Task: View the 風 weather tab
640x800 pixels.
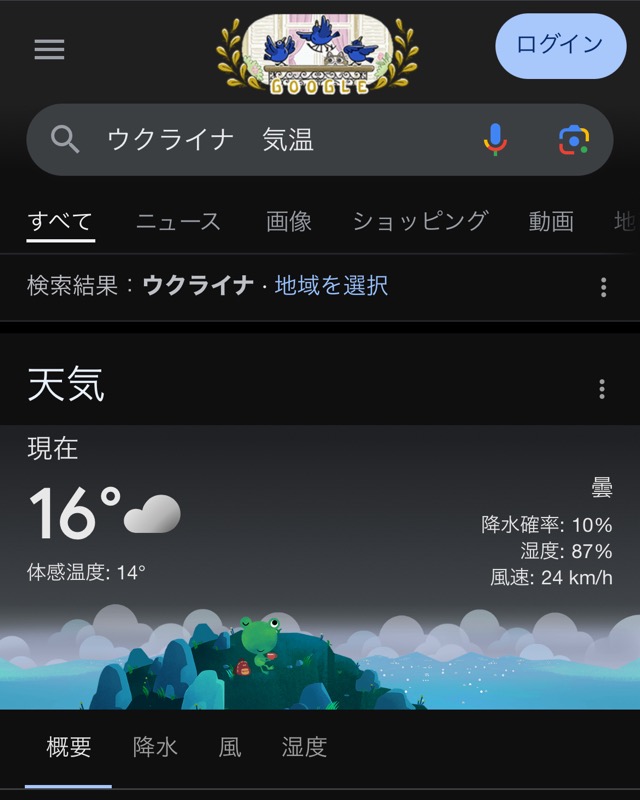Action: point(230,747)
